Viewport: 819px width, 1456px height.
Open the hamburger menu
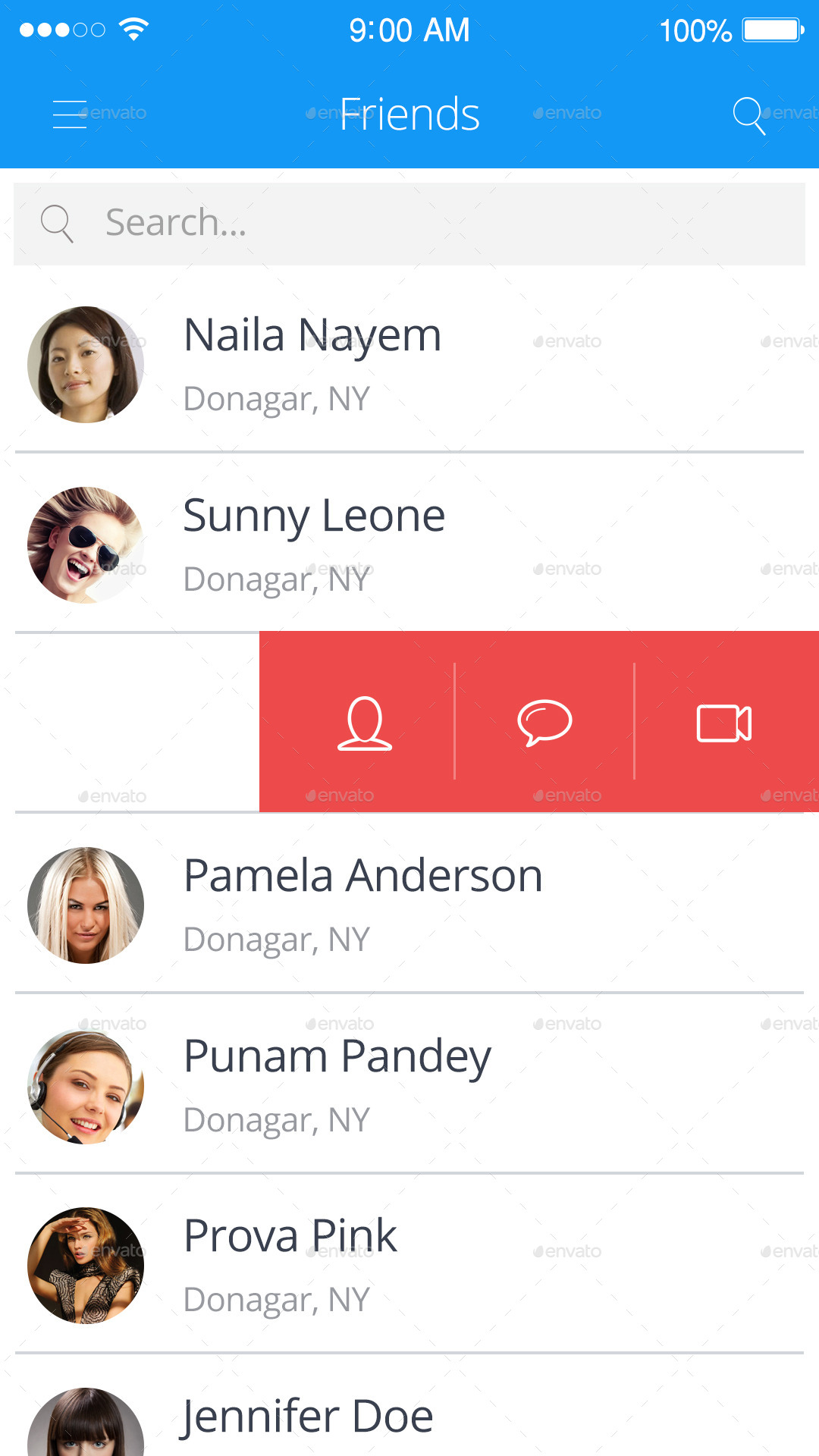click(70, 115)
